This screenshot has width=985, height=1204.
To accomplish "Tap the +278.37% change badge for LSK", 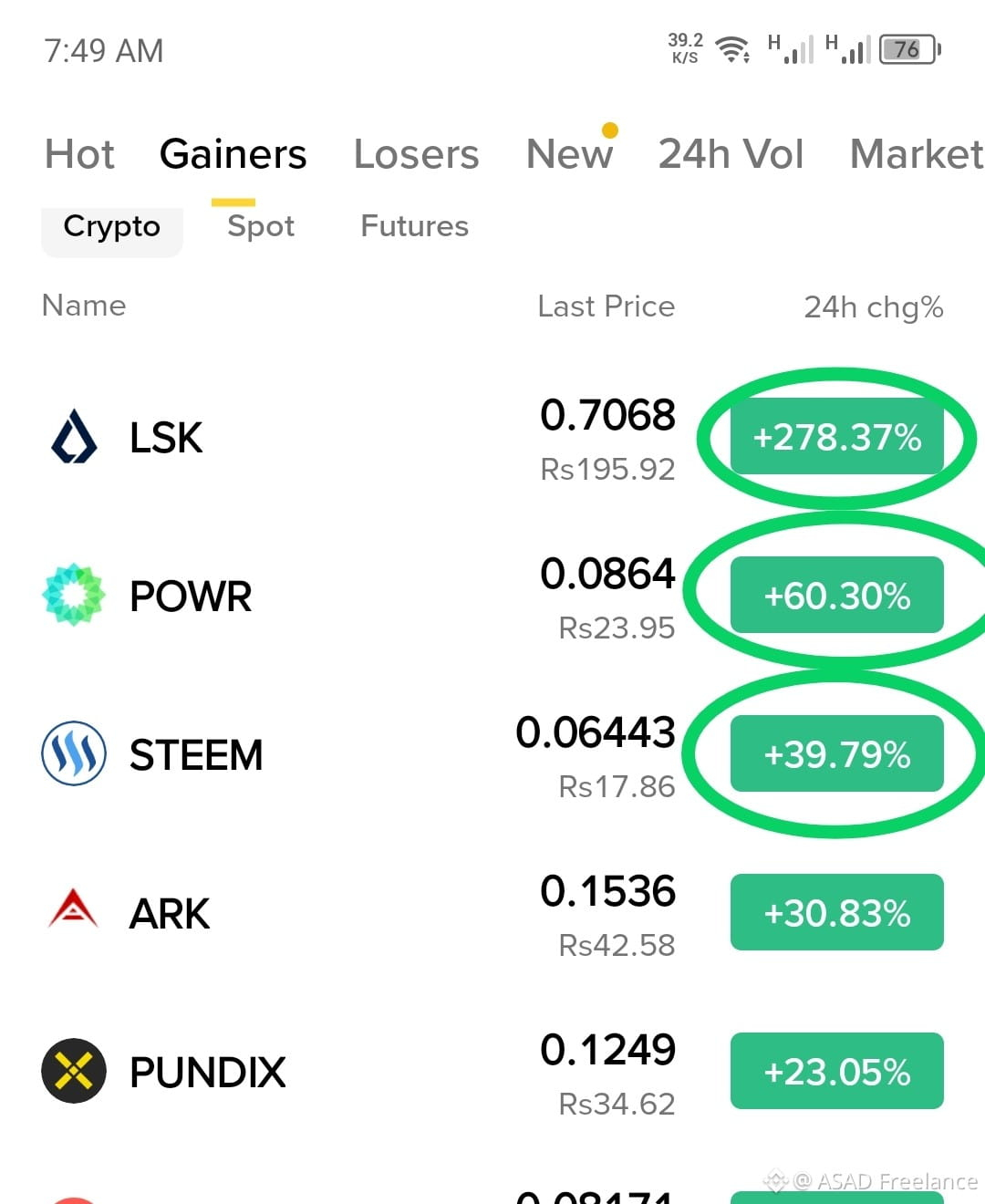I will (837, 437).
